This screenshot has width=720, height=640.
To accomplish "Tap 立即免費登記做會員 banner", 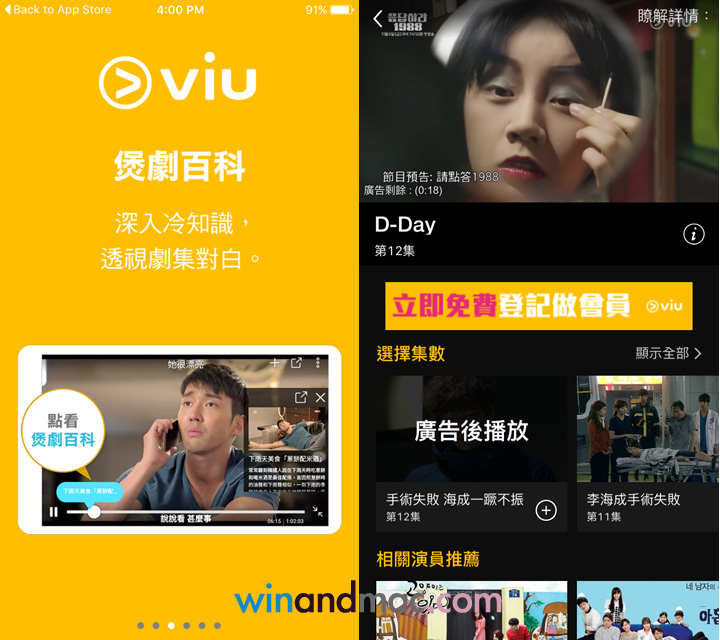I will coord(538,306).
